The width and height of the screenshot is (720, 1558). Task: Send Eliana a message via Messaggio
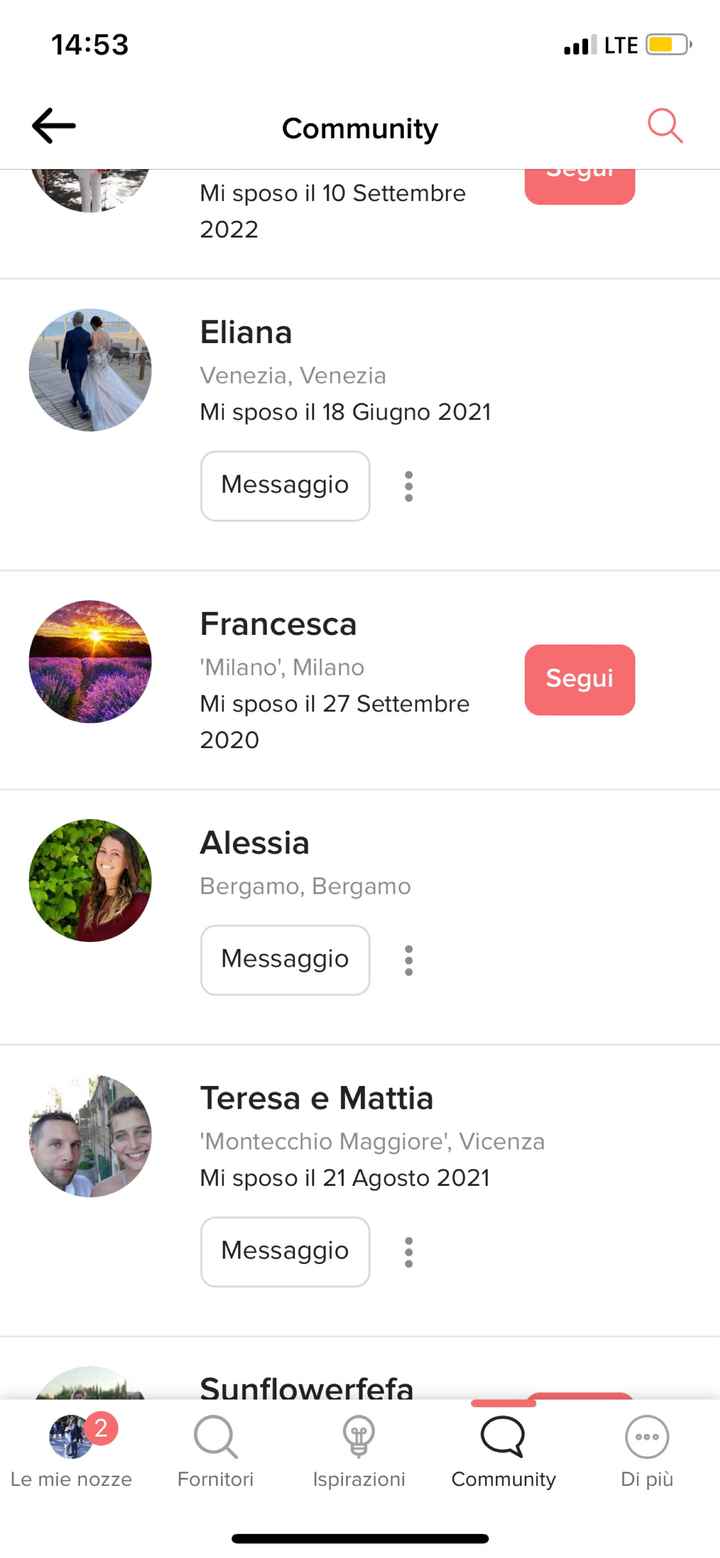click(x=285, y=486)
